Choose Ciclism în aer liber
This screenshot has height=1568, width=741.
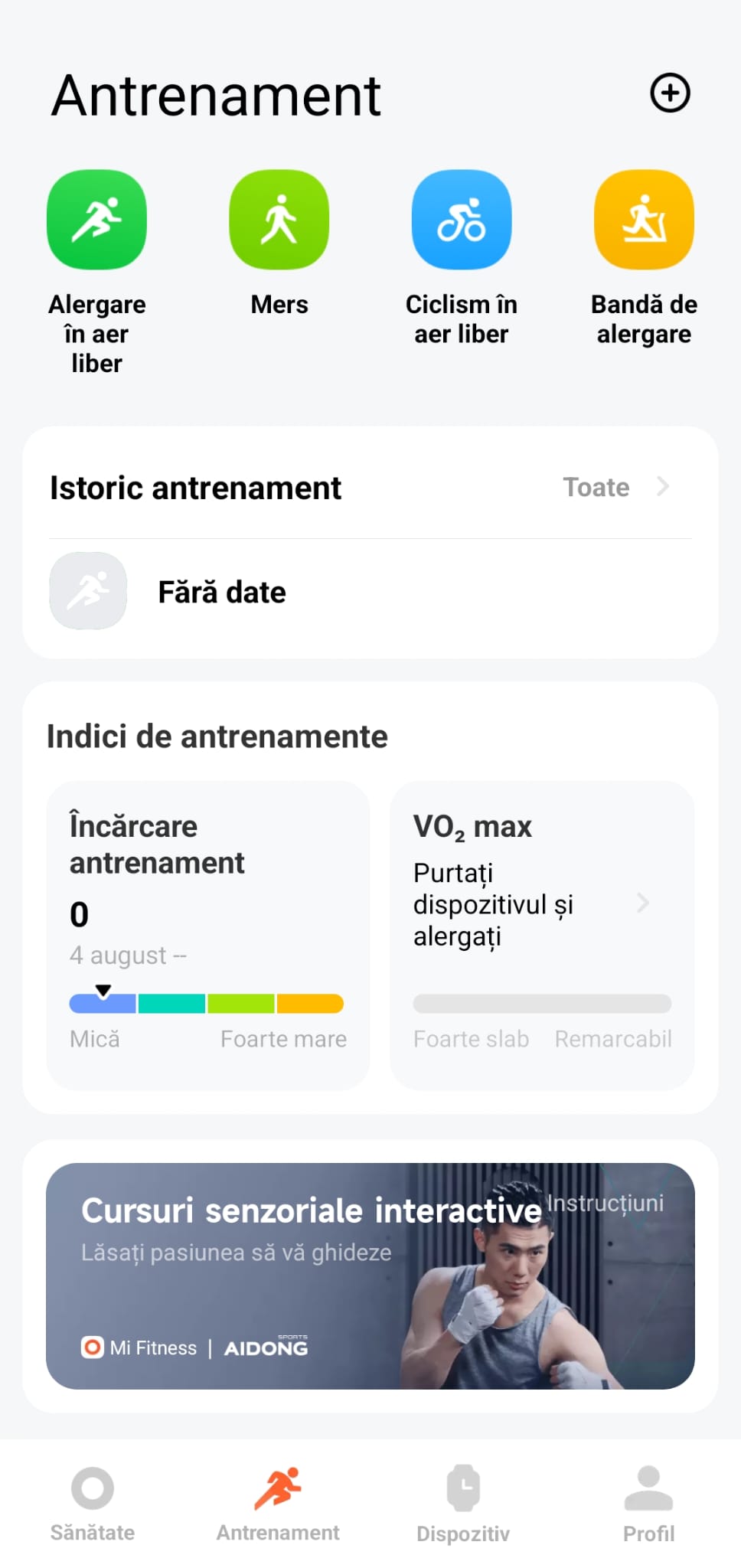coord(462,220)
